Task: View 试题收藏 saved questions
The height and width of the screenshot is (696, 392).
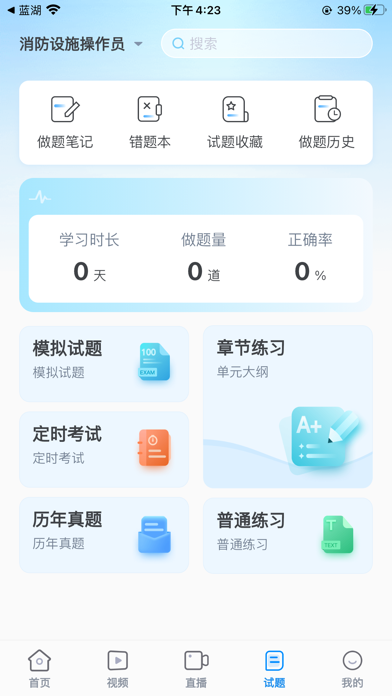Action: [235, 123]
